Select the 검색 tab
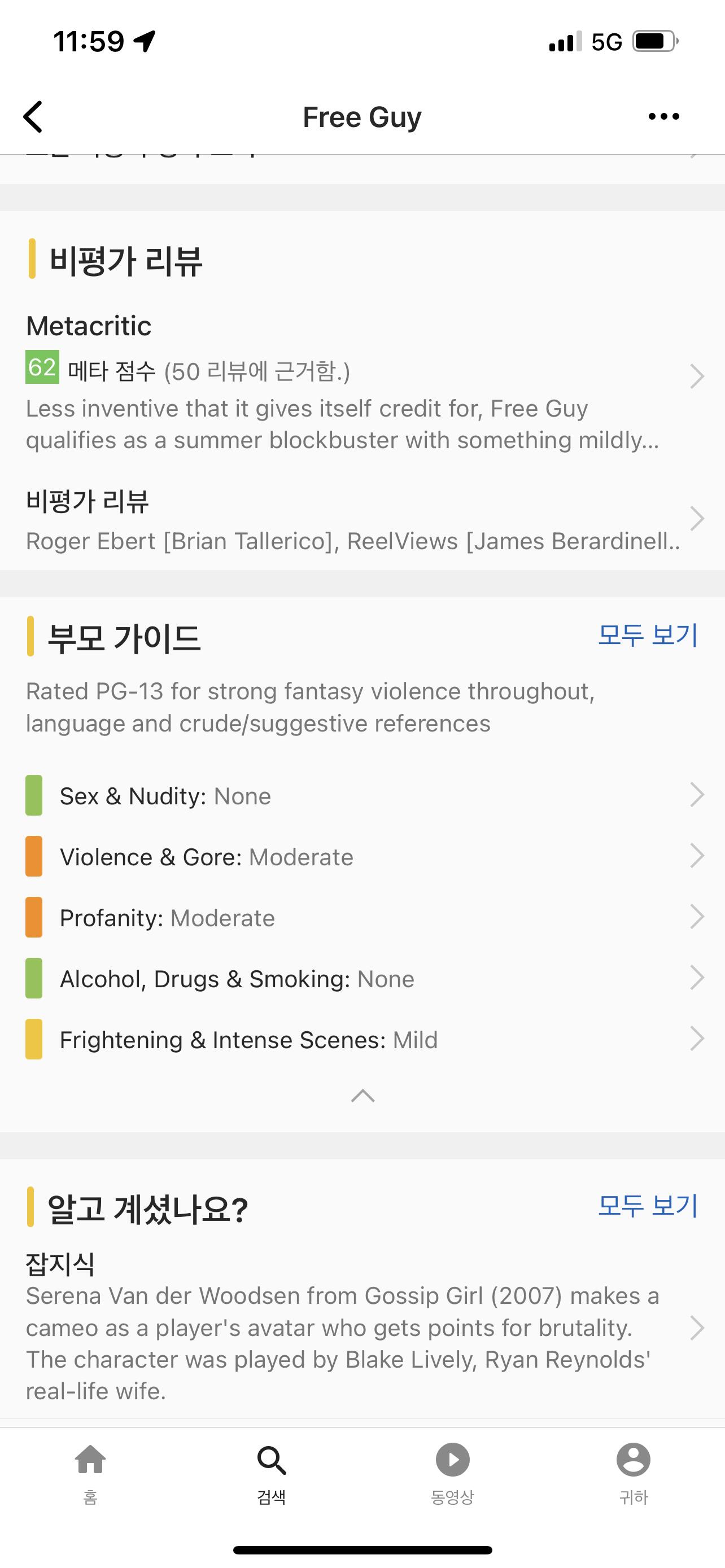The image size is (725, 1568). click(x=272, y=1474)
